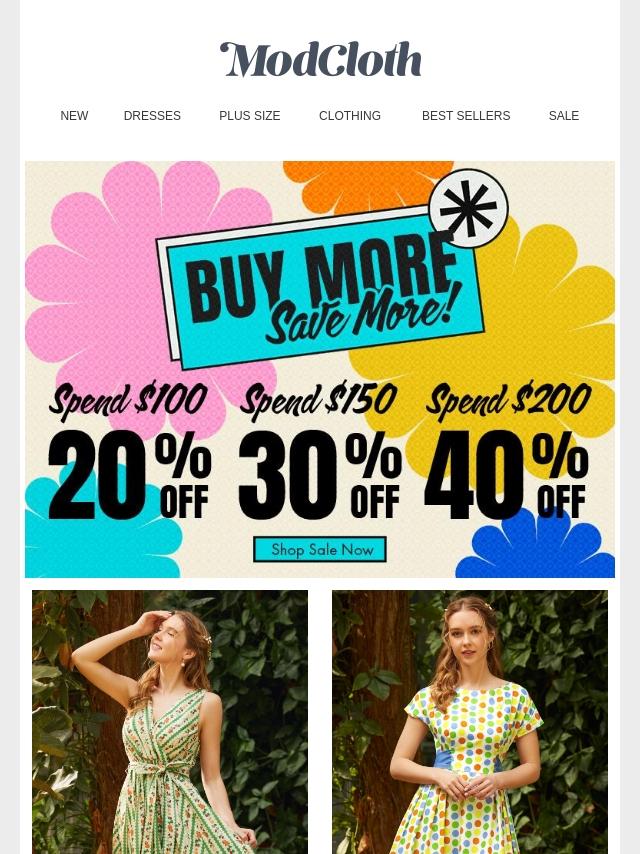Open the NEW category link
Screen dimensions: 640x854
74,116
